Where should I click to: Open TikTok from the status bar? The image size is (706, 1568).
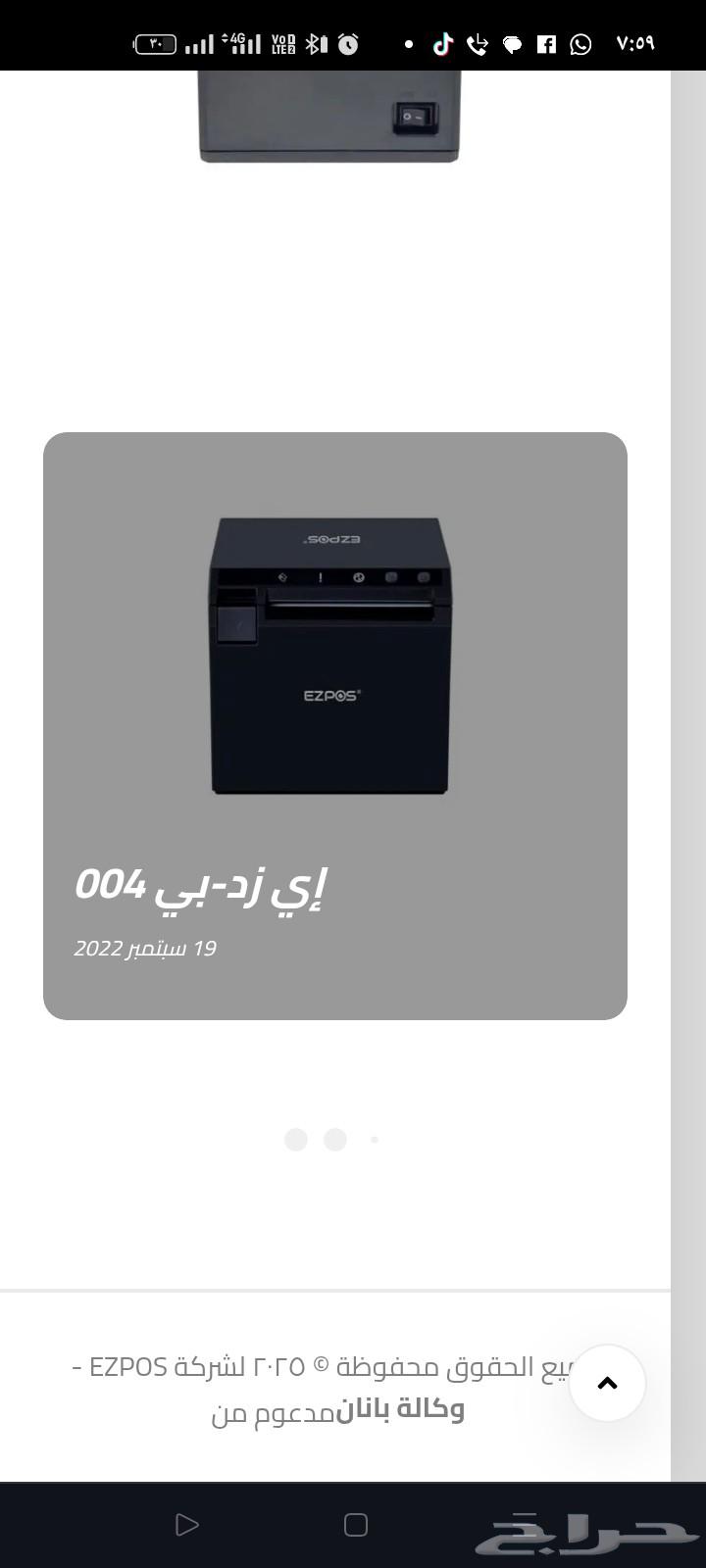point(441,44)
